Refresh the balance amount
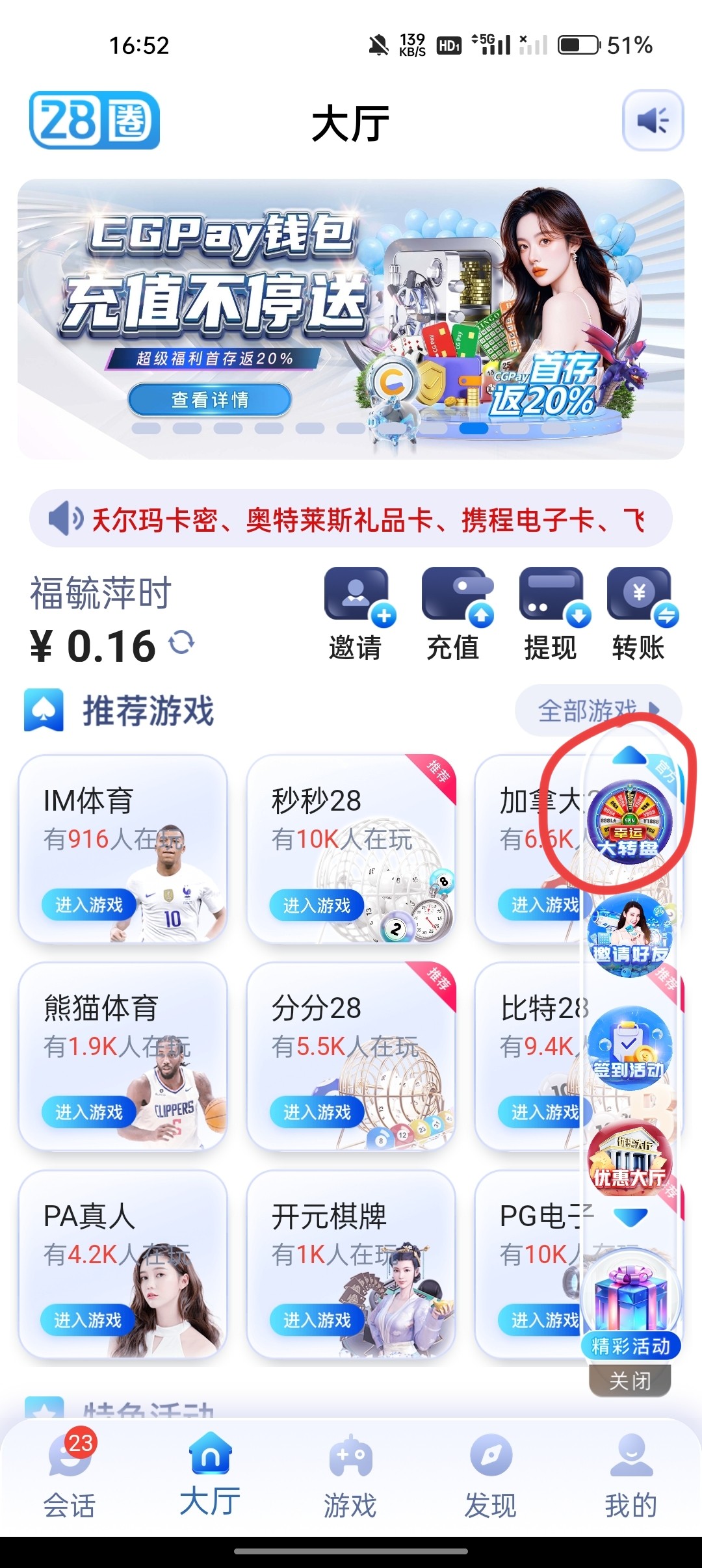The image size is (702, 1568). 181,643
